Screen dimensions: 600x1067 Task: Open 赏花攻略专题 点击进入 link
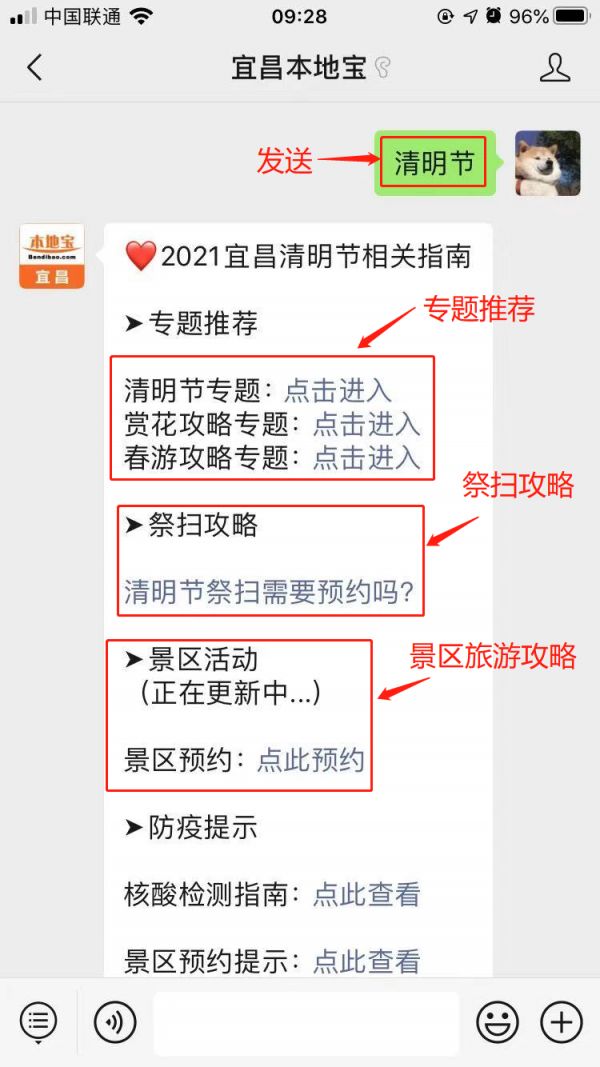[x=366, y=424]
